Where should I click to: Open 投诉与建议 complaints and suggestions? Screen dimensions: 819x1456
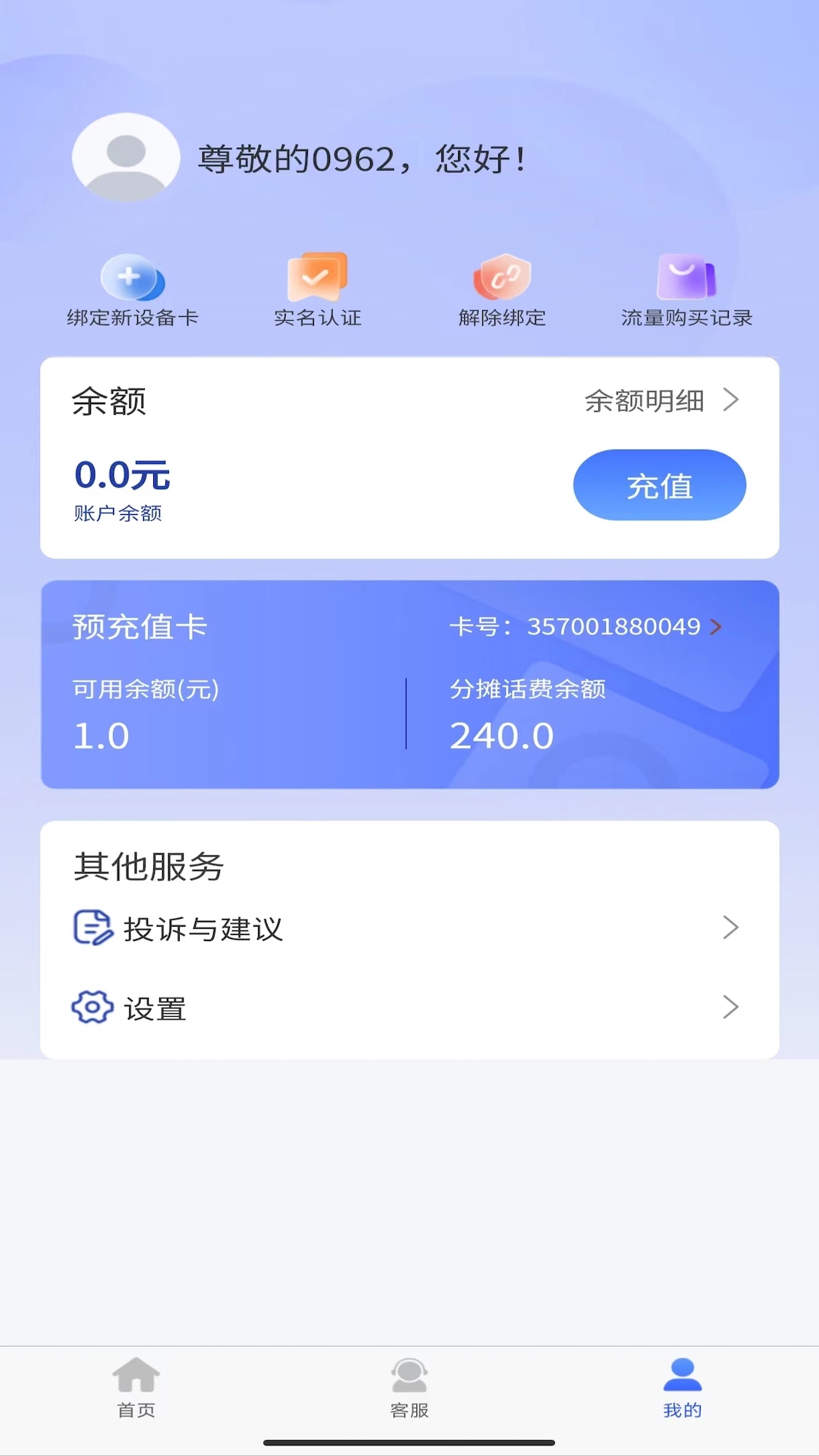[409, 928]
